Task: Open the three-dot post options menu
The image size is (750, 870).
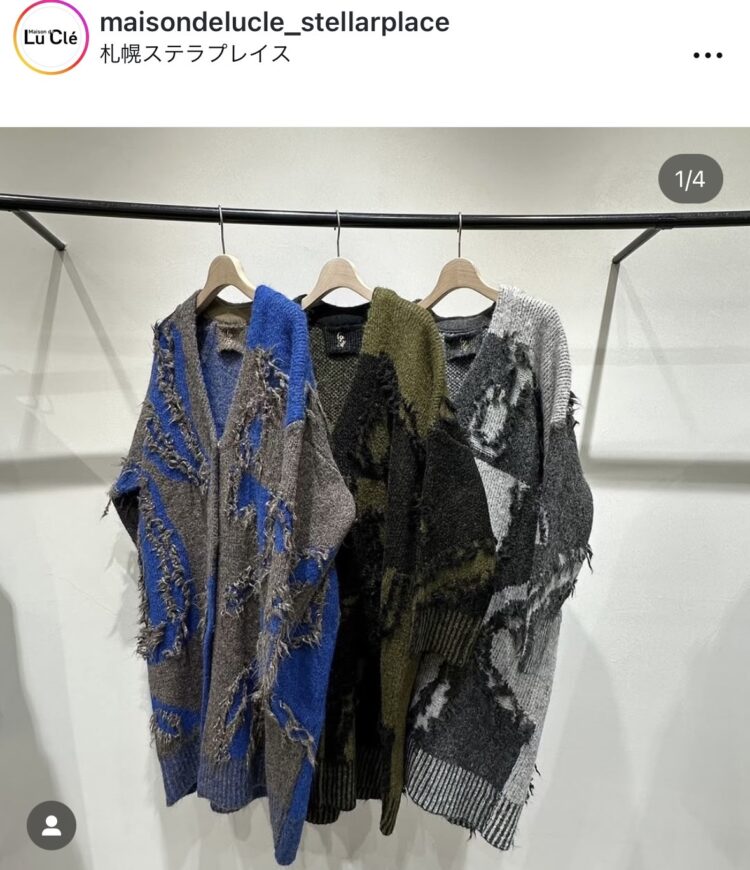Action: point(707,55)
